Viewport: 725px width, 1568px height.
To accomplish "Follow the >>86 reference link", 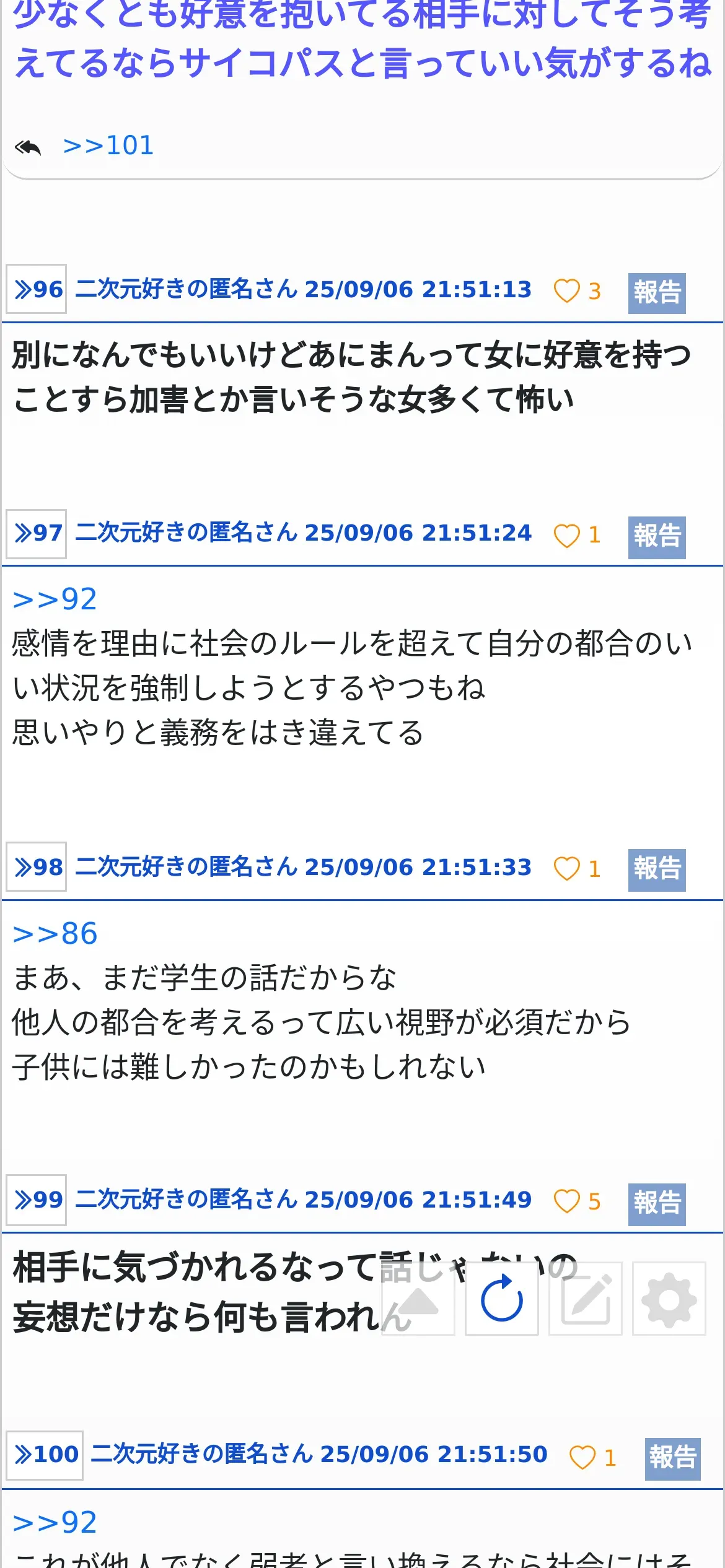I will click(x=55, y=934).
